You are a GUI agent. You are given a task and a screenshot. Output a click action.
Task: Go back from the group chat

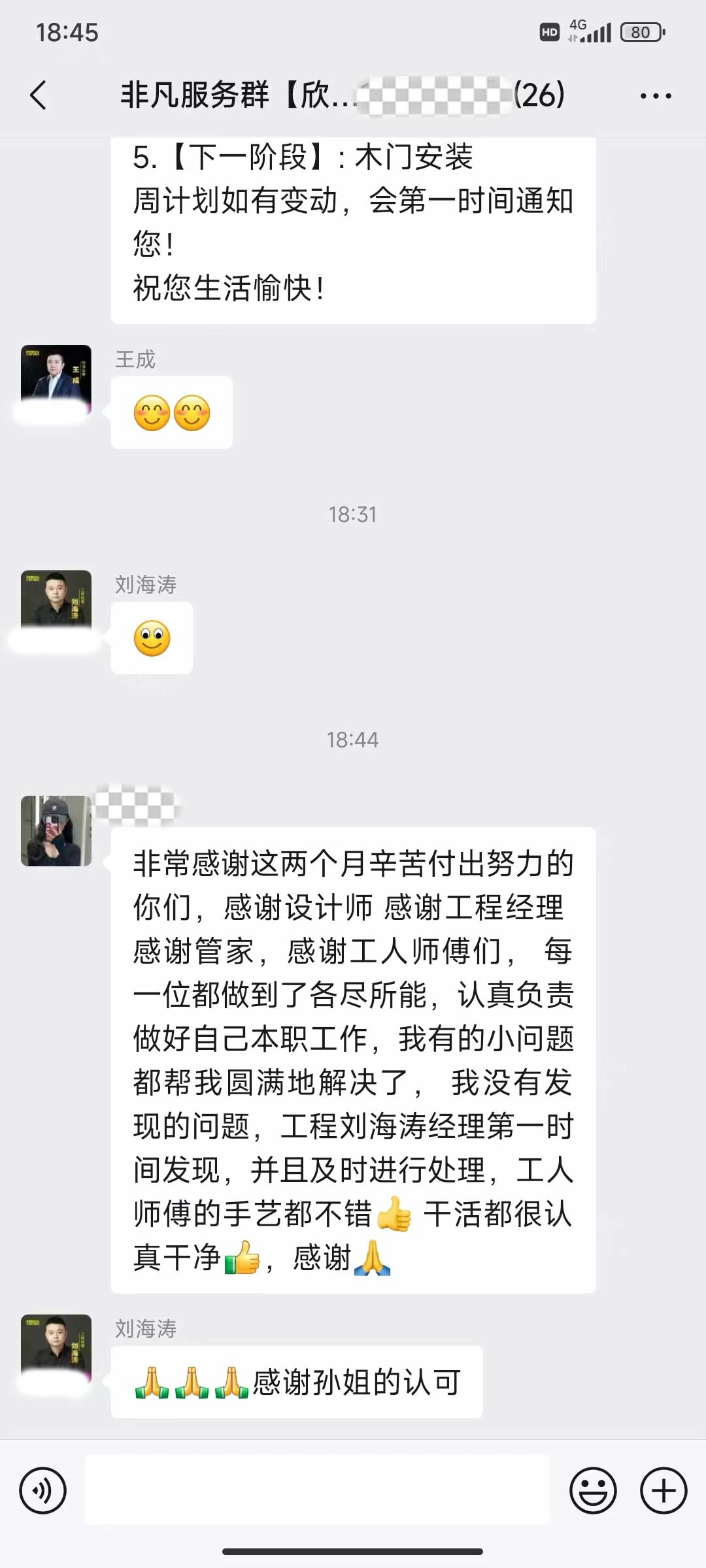[39, 95]
